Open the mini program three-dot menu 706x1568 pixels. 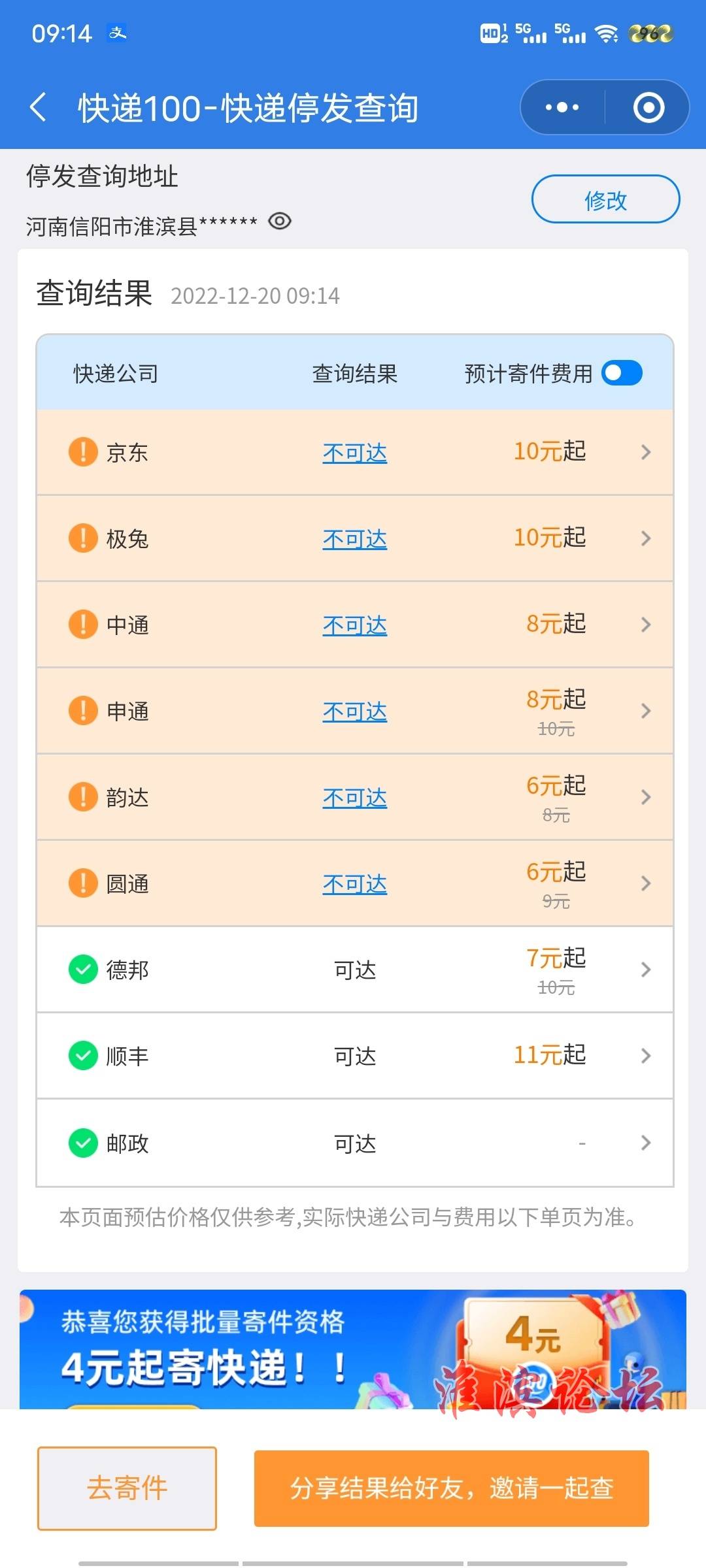(562, 108)
